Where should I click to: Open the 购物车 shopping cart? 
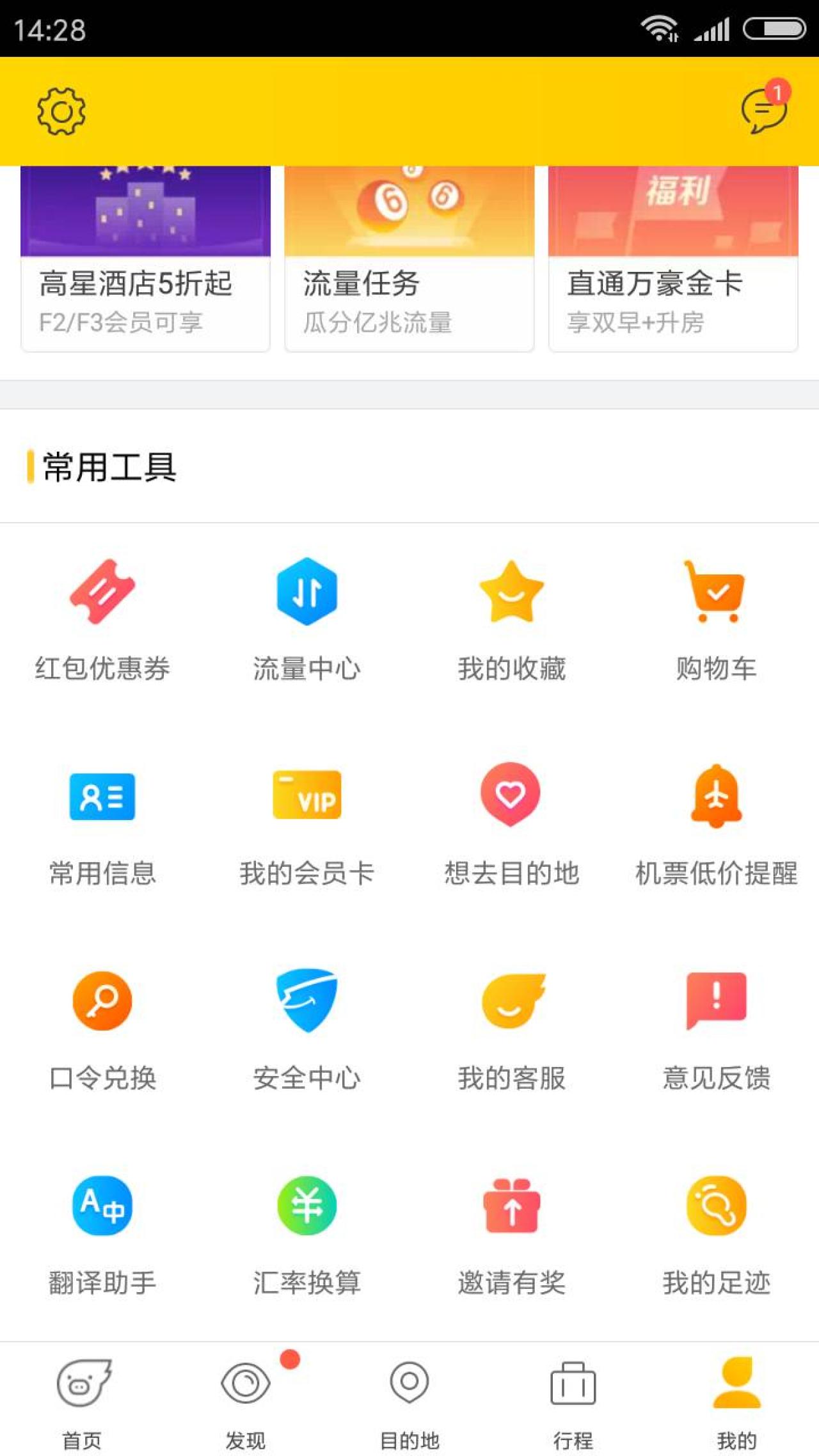[x=716, y=619]
